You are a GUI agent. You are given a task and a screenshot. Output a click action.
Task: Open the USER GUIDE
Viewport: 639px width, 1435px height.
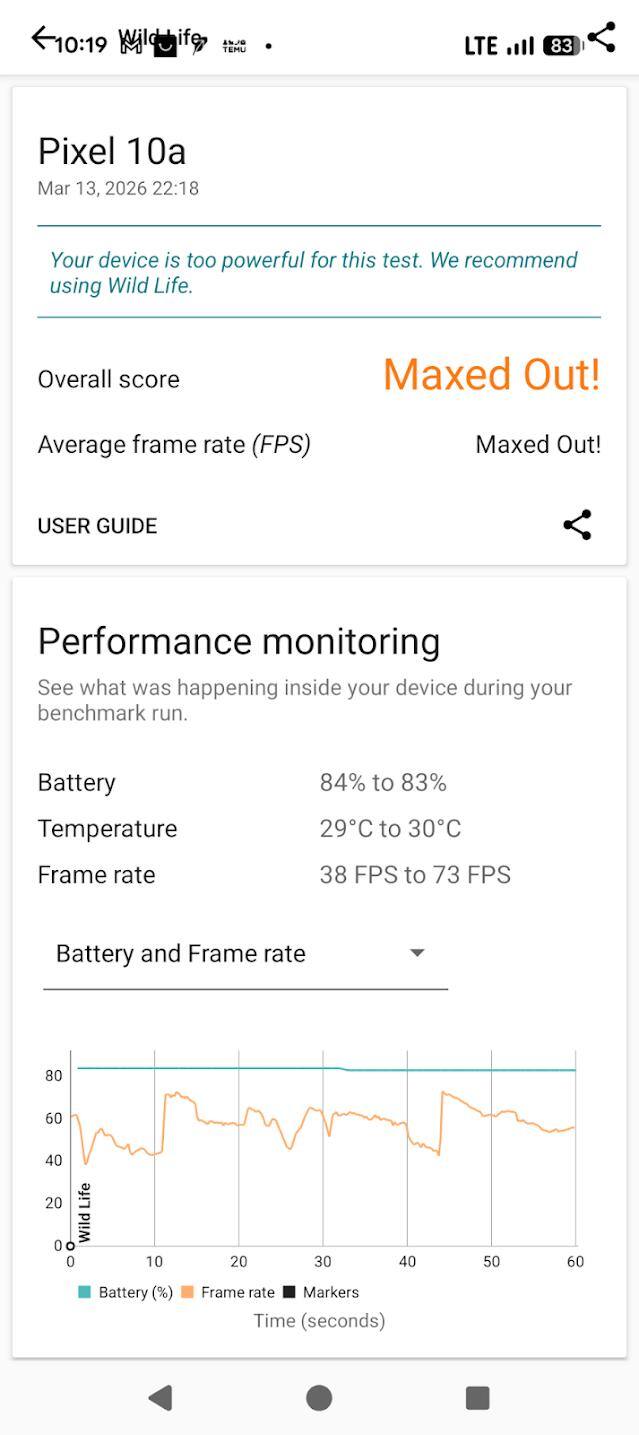97,526
